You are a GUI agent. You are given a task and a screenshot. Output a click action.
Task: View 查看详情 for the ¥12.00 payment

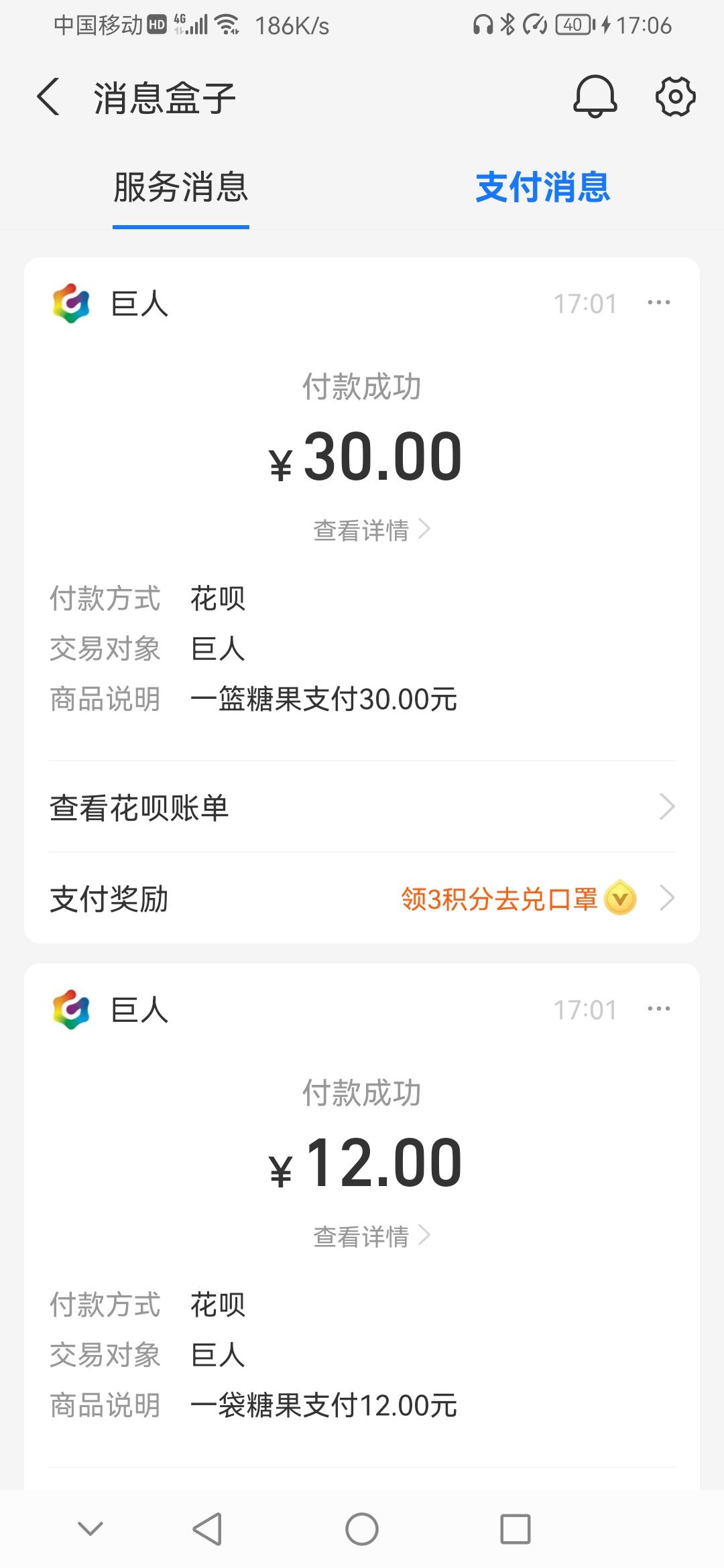(x=371, y=1236)
